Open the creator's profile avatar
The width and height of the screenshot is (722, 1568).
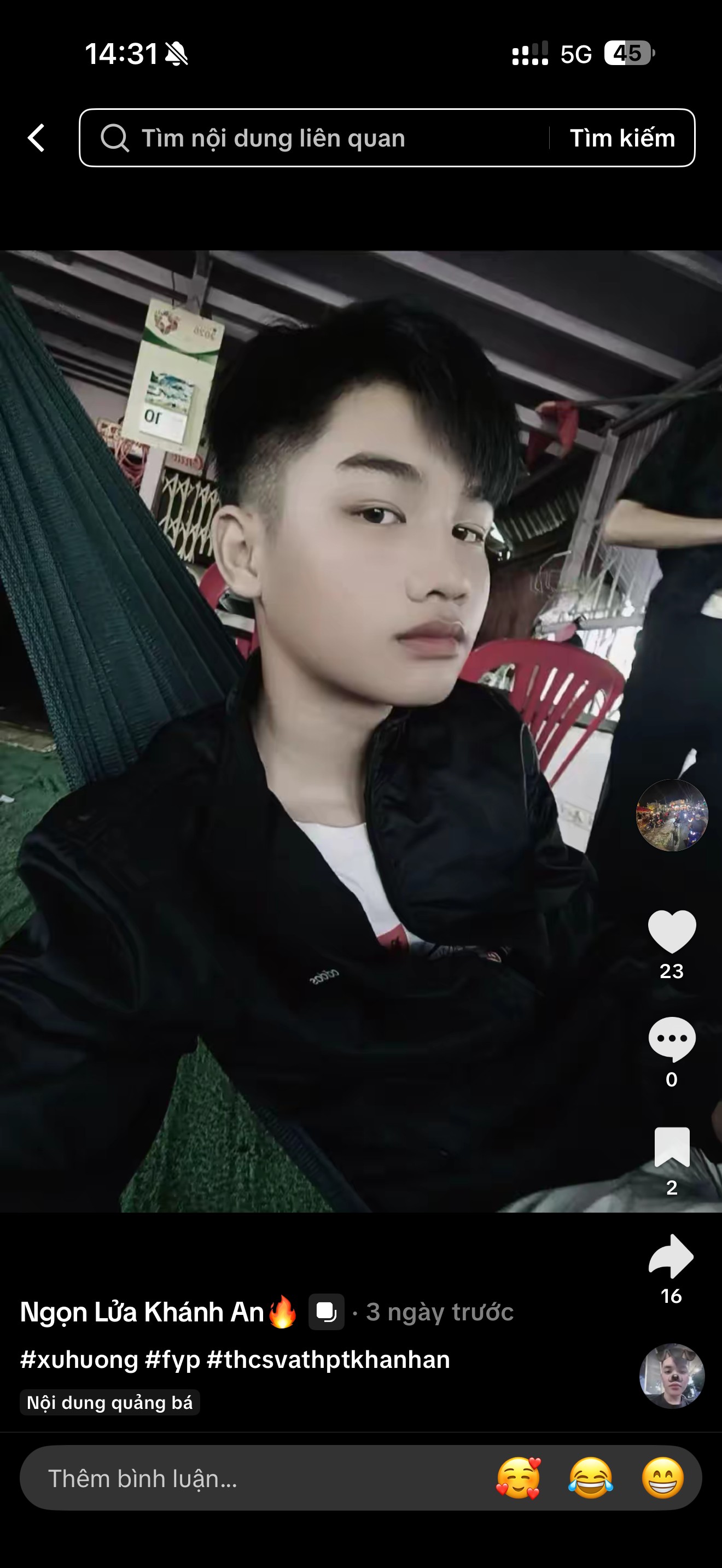(x=672, y=815)
